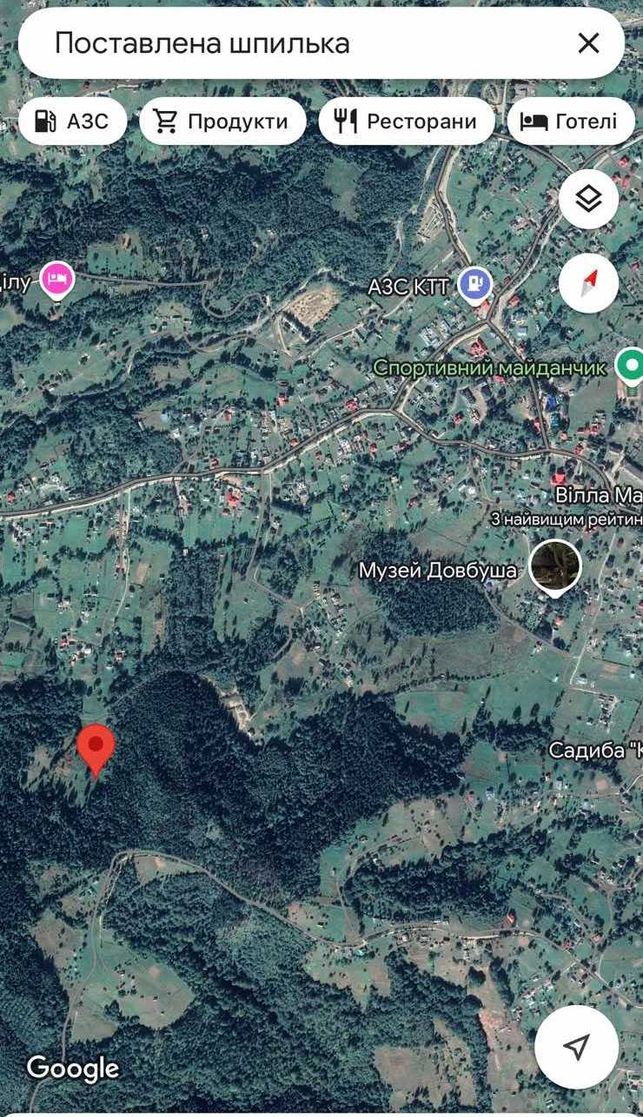Viewport: 643px width, 1117px height.
Task: Filter by АЗС gas stations
Action: pyautogui.click(x=73, y=121)
